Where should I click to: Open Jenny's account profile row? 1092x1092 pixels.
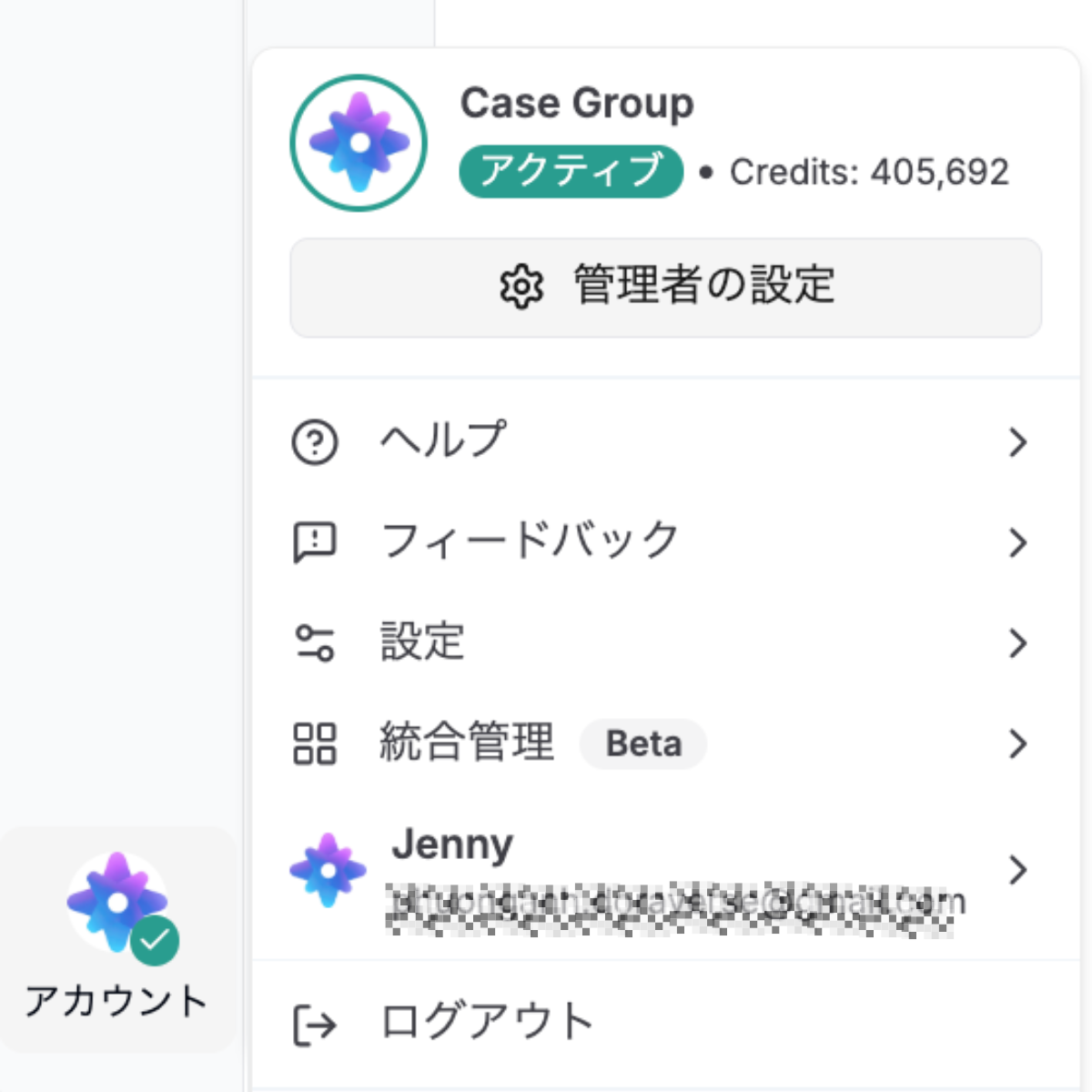tap(664, 871)
